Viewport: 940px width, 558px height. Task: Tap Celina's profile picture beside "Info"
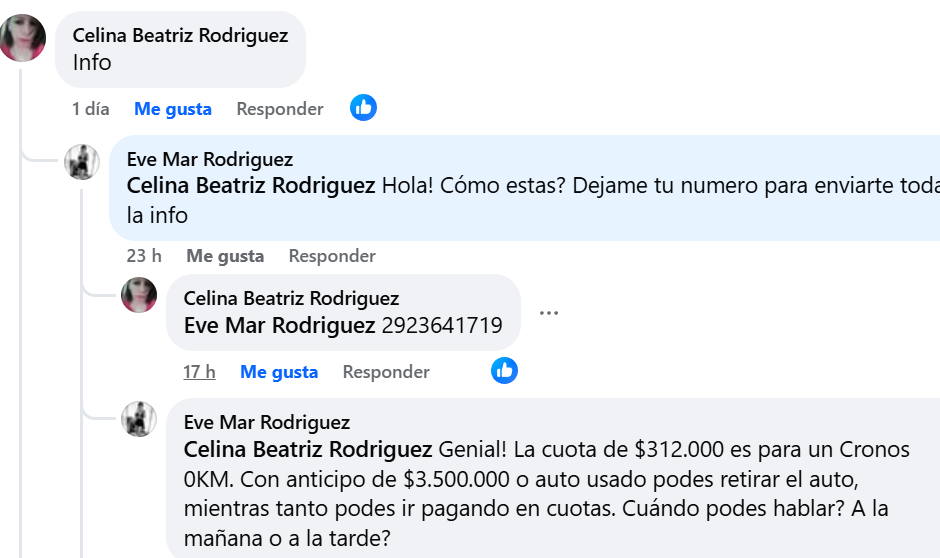coord(22,39)
